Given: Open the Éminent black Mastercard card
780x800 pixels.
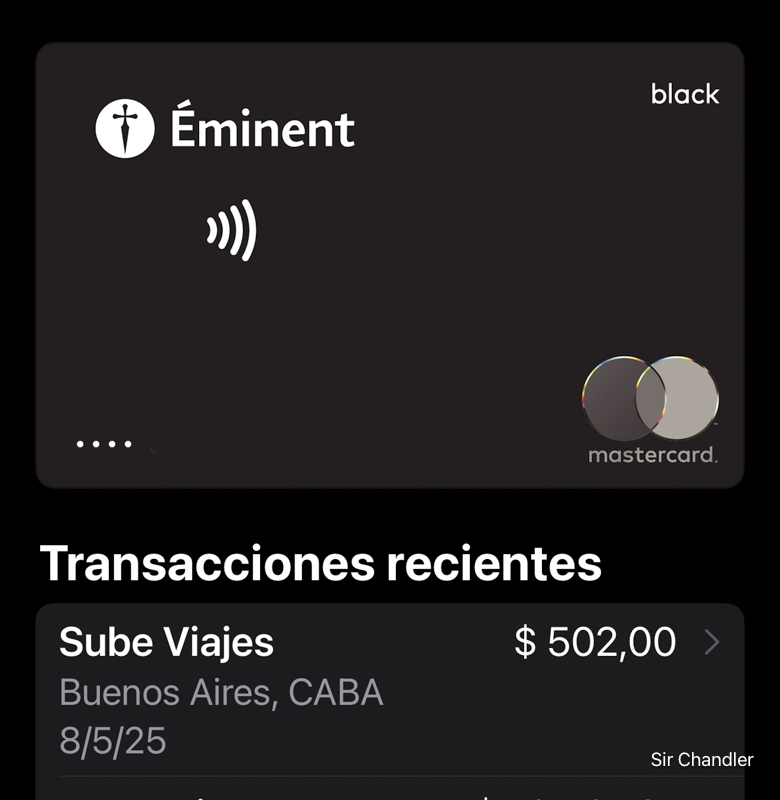Looking at the screenshot, I should tap(390, 265).
